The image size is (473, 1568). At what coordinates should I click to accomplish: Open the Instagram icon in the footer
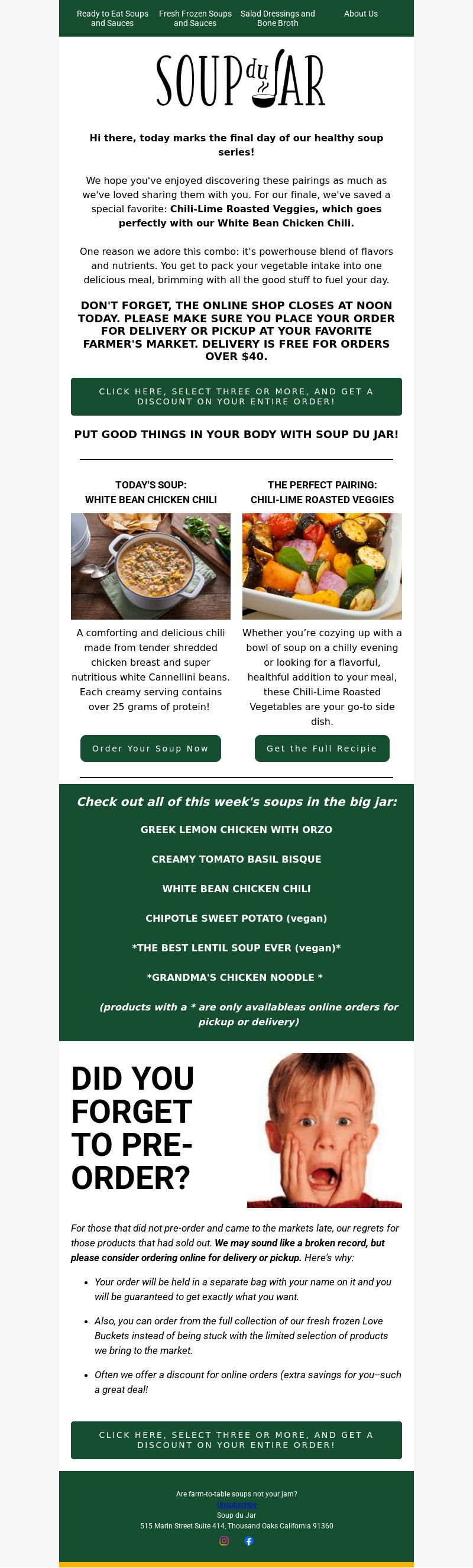(224, 1541)
